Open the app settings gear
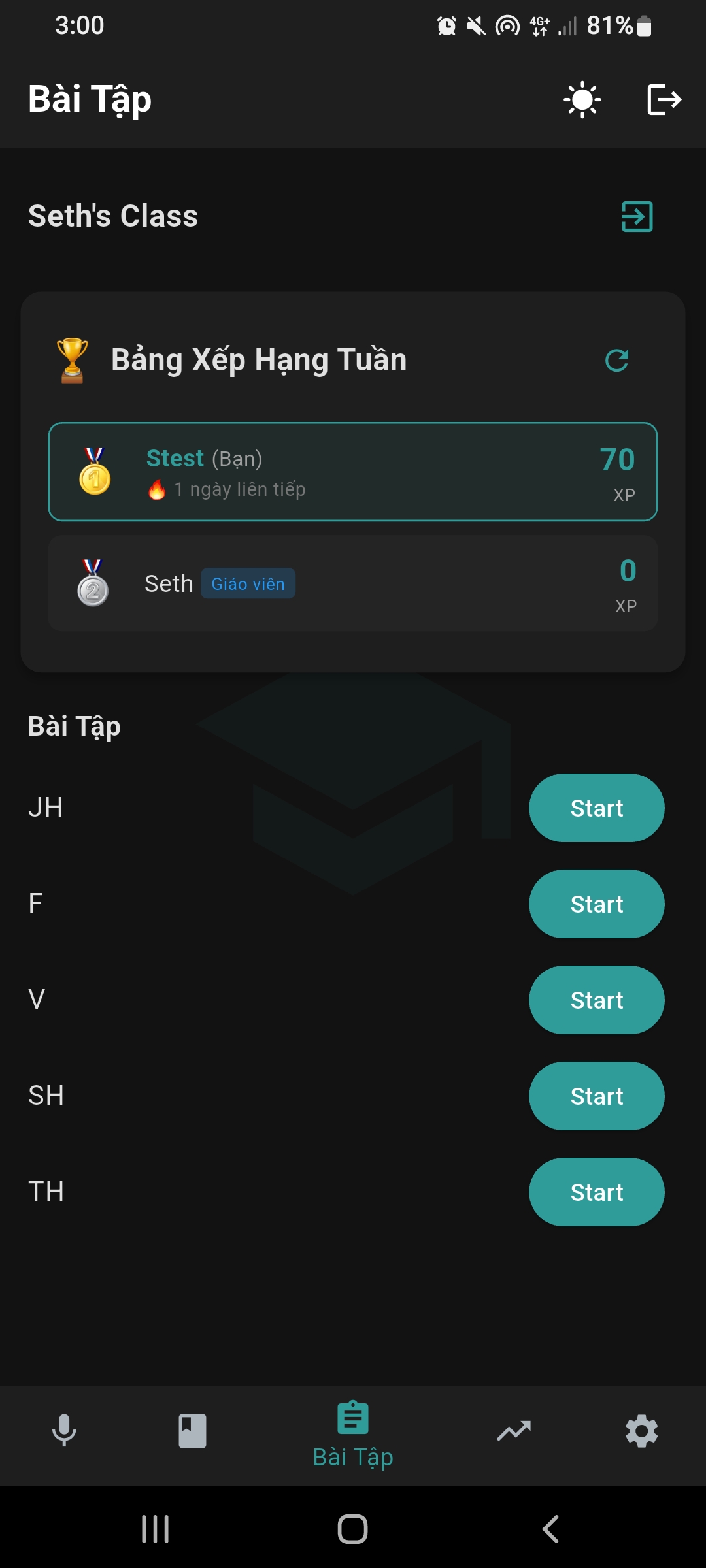 pos(641,1431)
